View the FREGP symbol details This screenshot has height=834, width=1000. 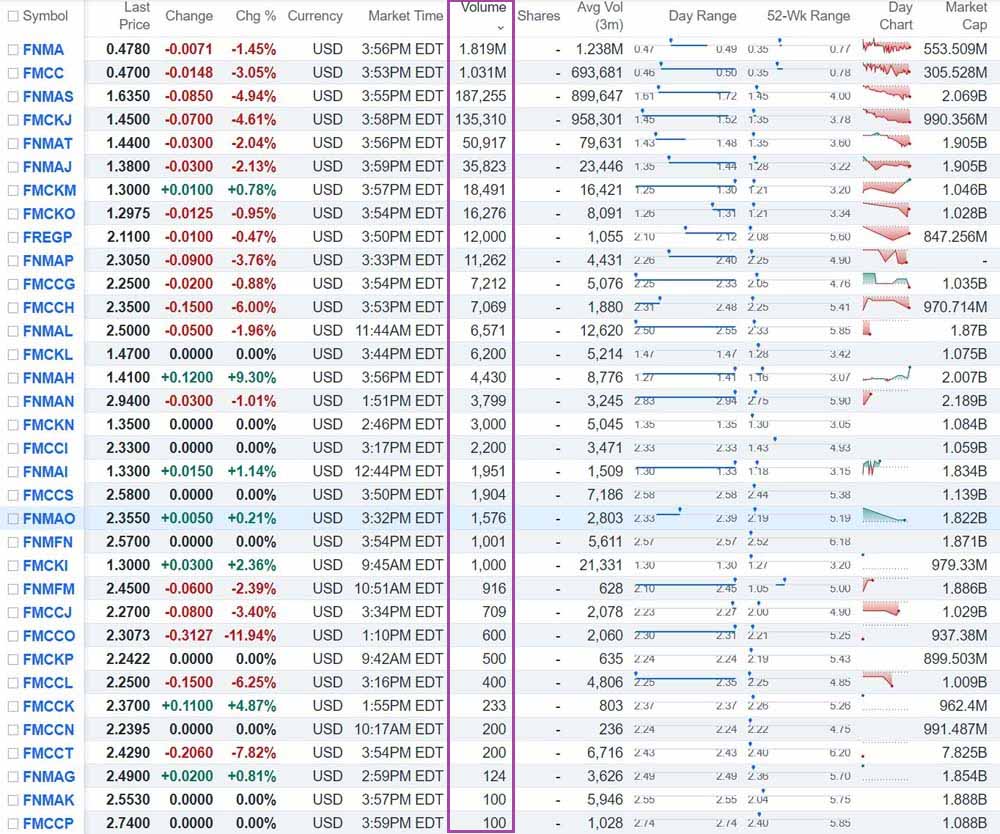[47, 237]
